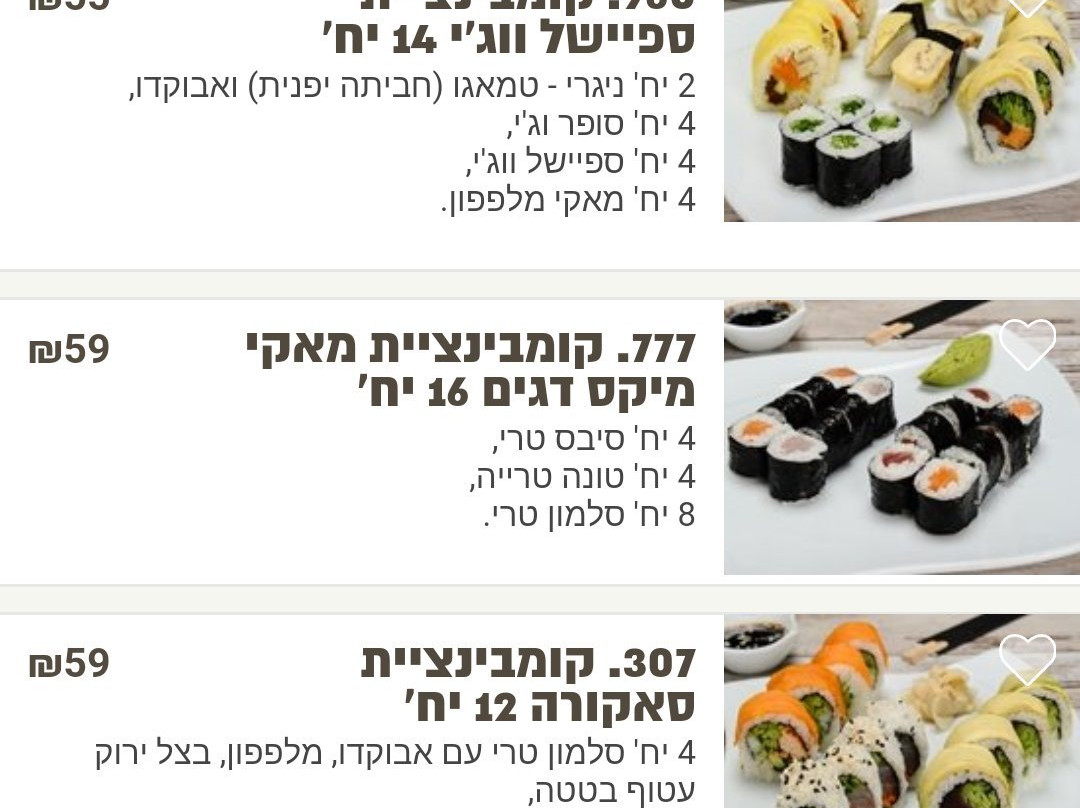Open item 307 Sakura combination 12 pieces

pyautogui.click(x=527, y=683)
